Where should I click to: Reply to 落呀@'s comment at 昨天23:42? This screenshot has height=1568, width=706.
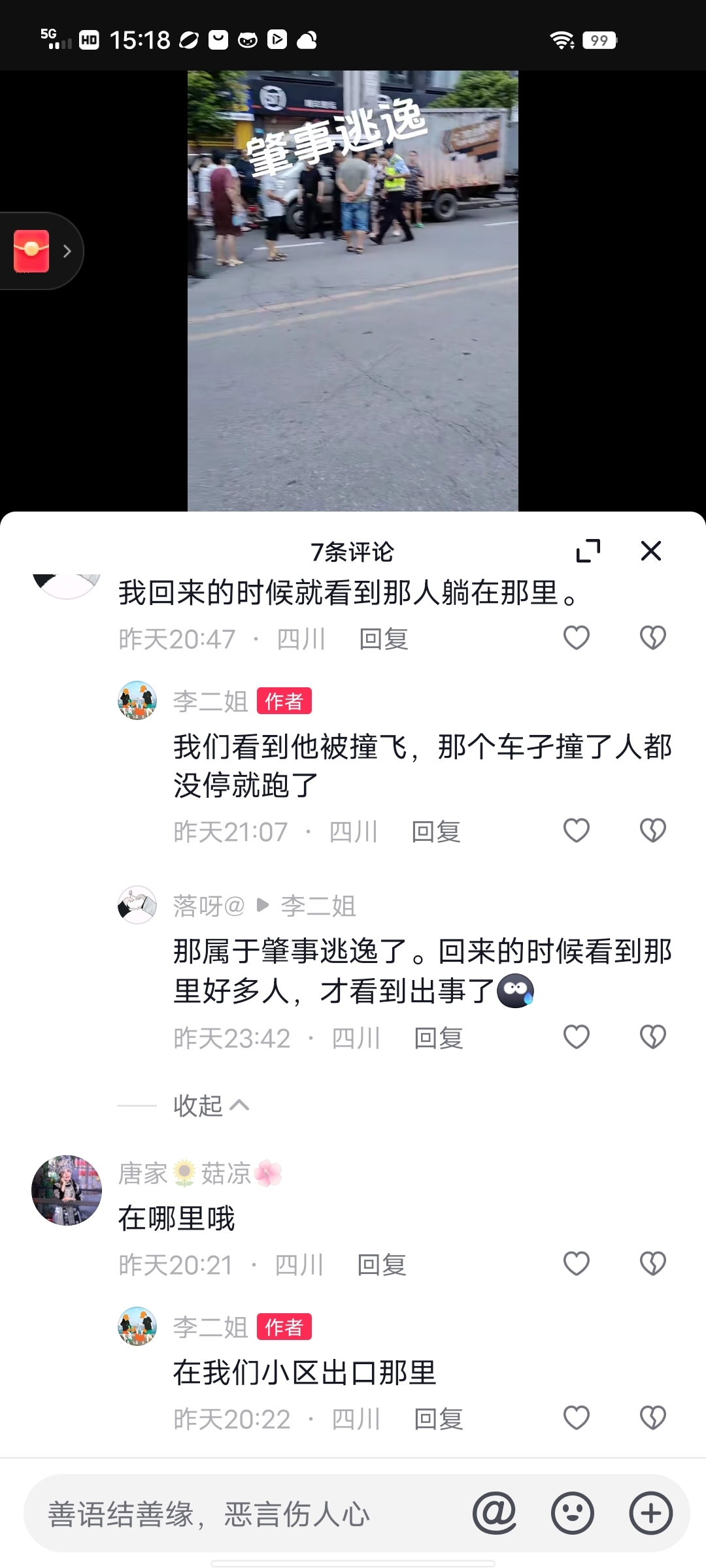tap(439, 1038)
